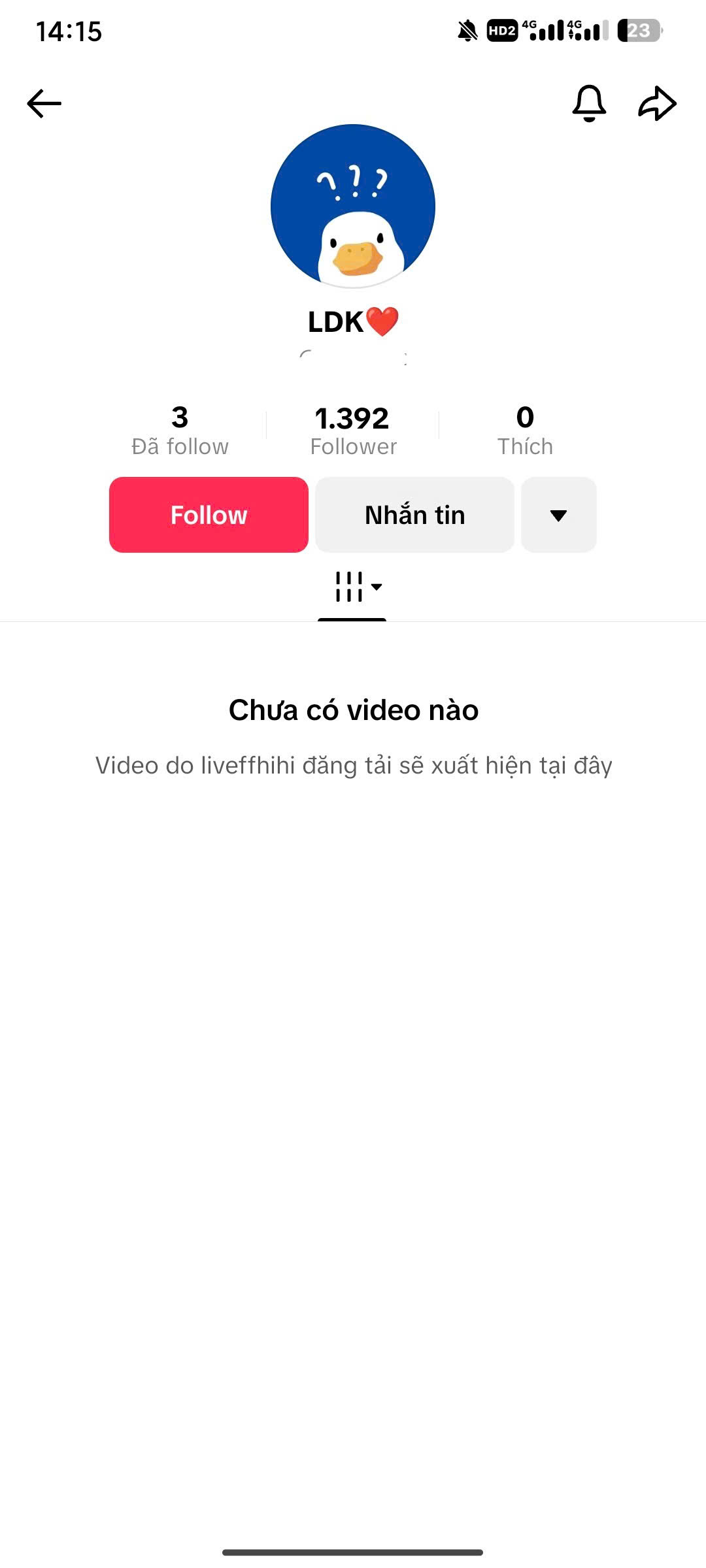Go back using the arrow icon
This screenshot has height=1568, width=706.
[44, 103]
